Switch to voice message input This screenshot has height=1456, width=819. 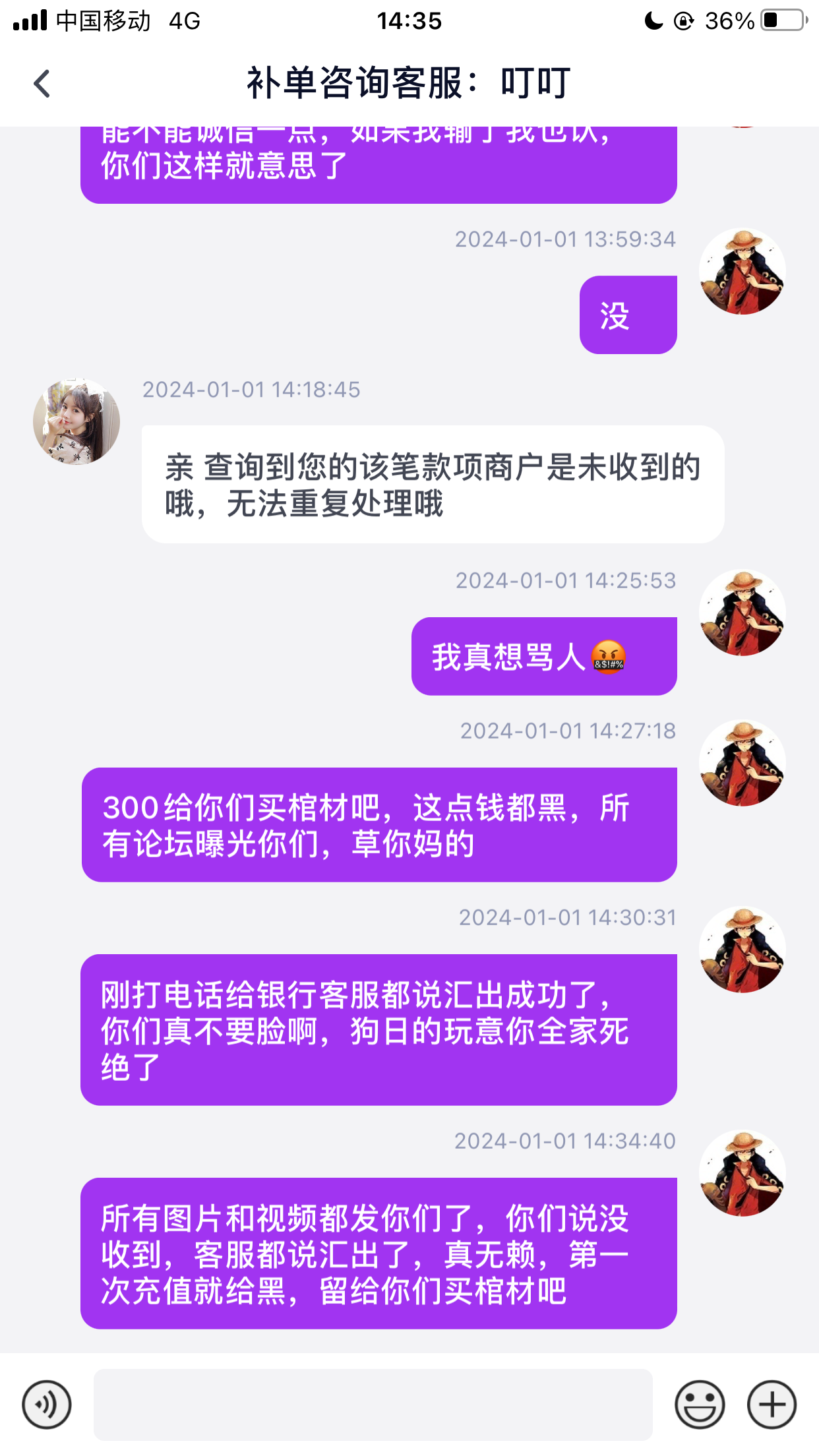46,1404
